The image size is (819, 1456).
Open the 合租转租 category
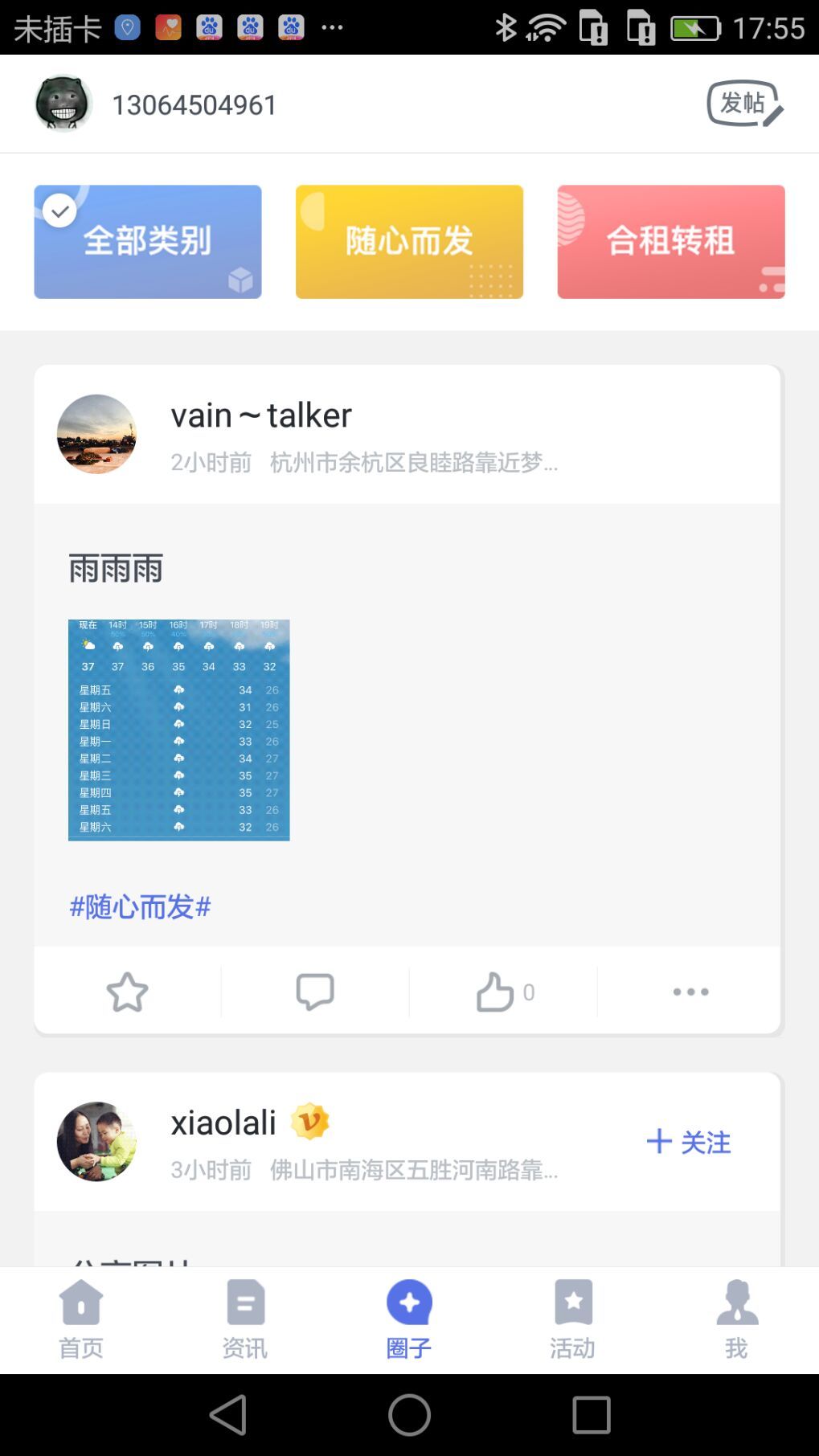tap(670, 242)
